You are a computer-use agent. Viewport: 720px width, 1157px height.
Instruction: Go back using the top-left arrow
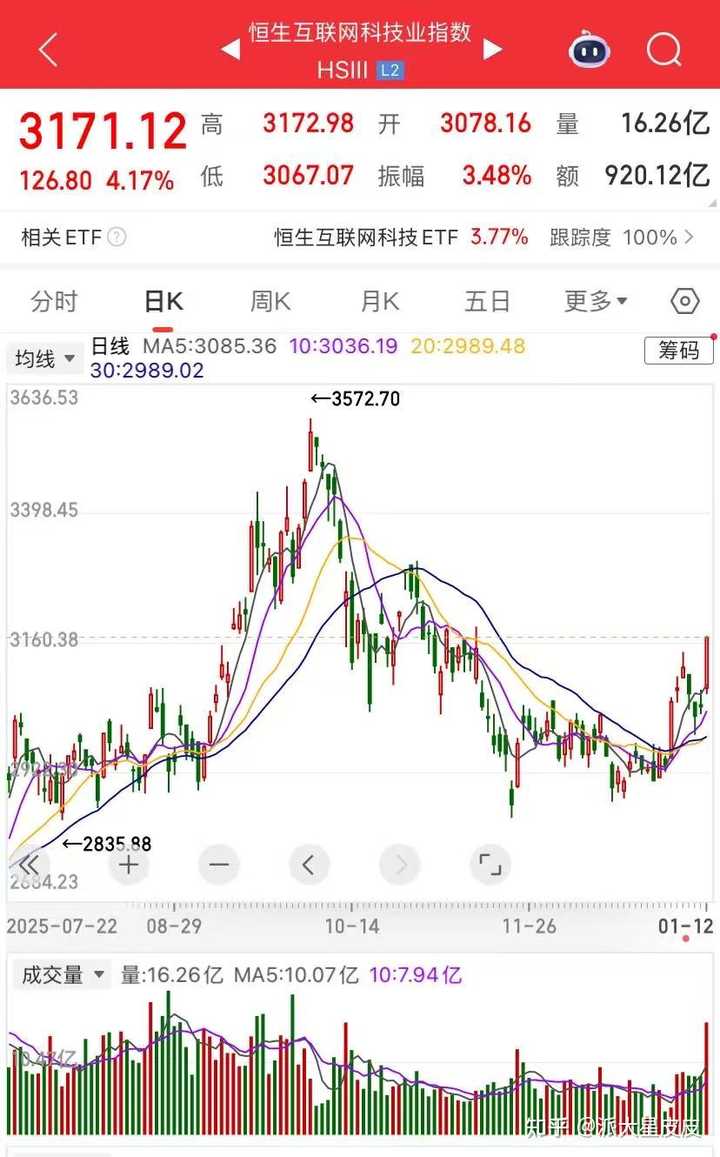[x=47, y=48]
